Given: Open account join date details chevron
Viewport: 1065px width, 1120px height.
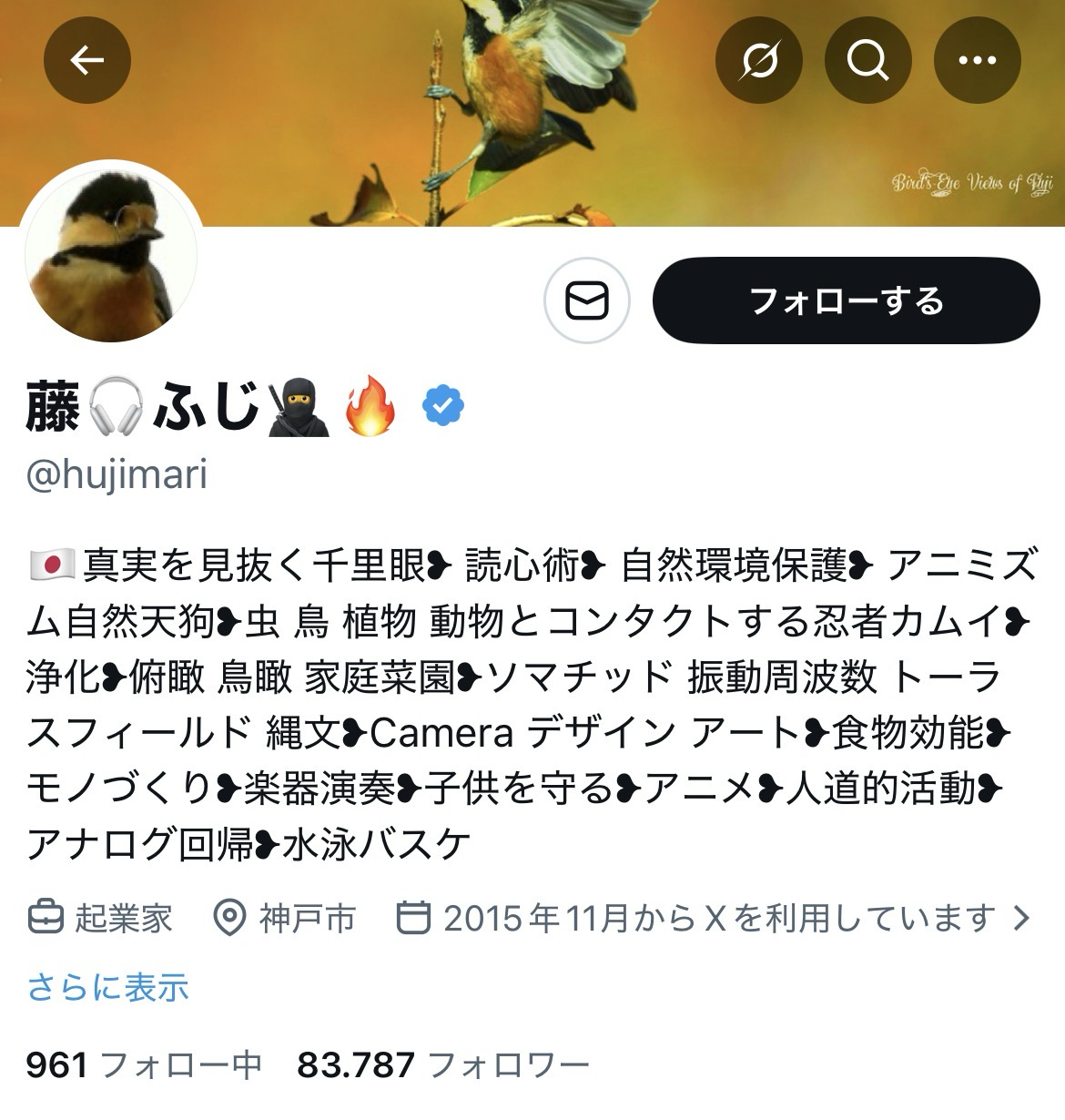Looking at the screenshot, I should [x=1021, y=918].
